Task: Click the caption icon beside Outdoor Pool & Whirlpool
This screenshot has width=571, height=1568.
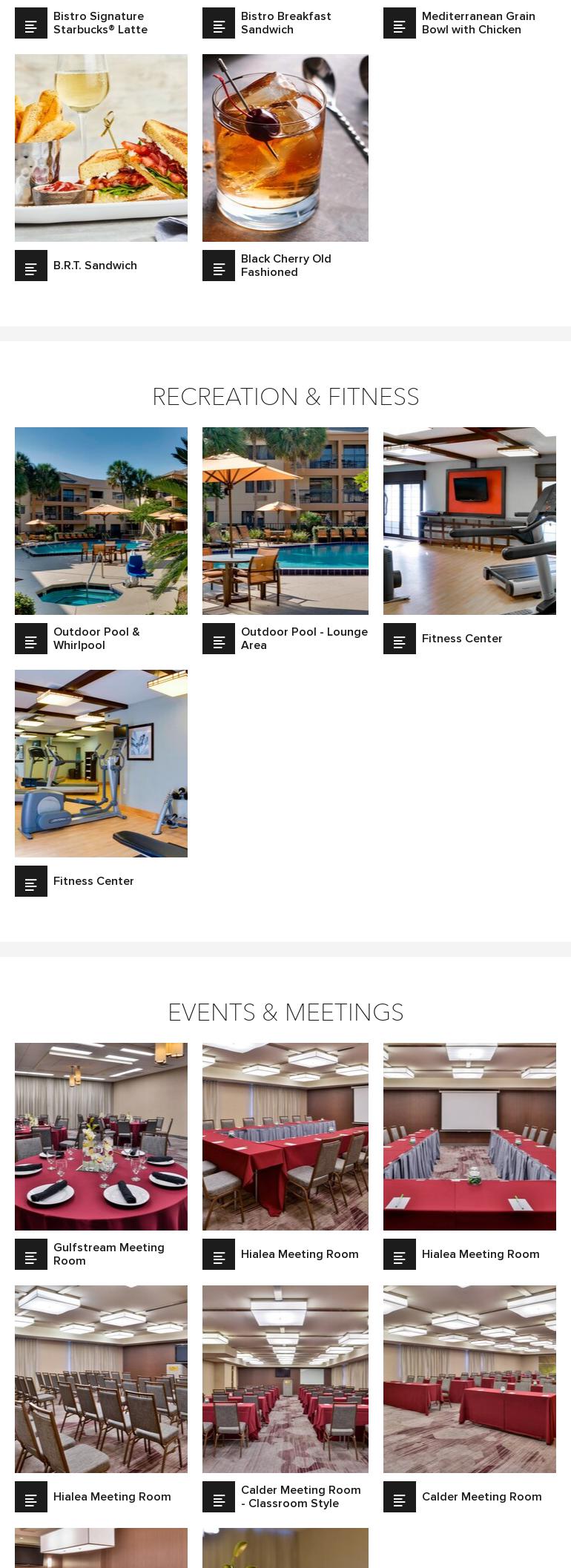Action: point(31,639)
